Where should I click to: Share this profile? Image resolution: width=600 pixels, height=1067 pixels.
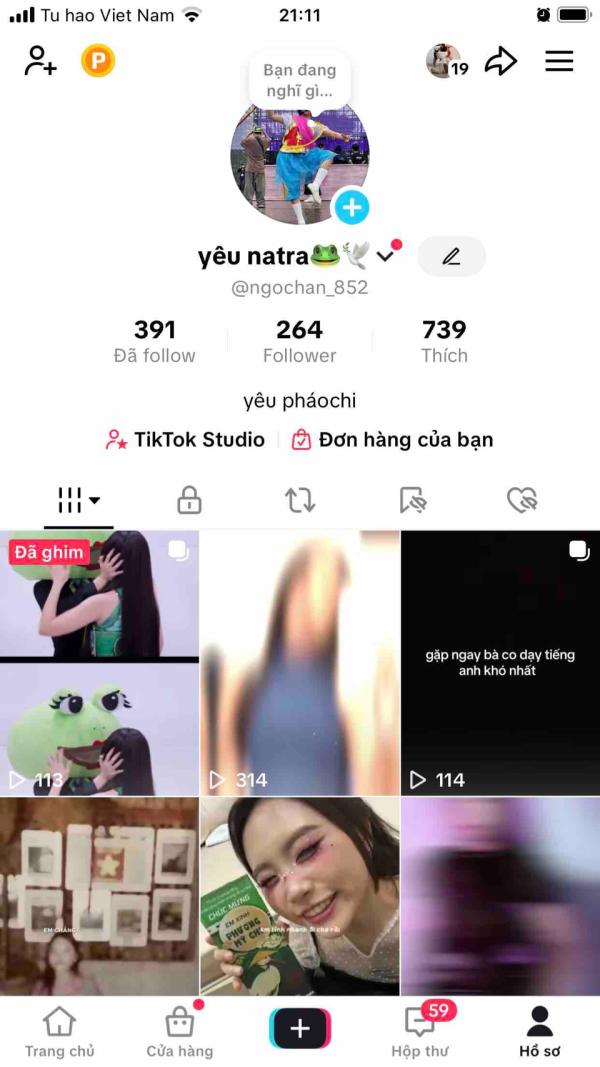pos(500,61)
